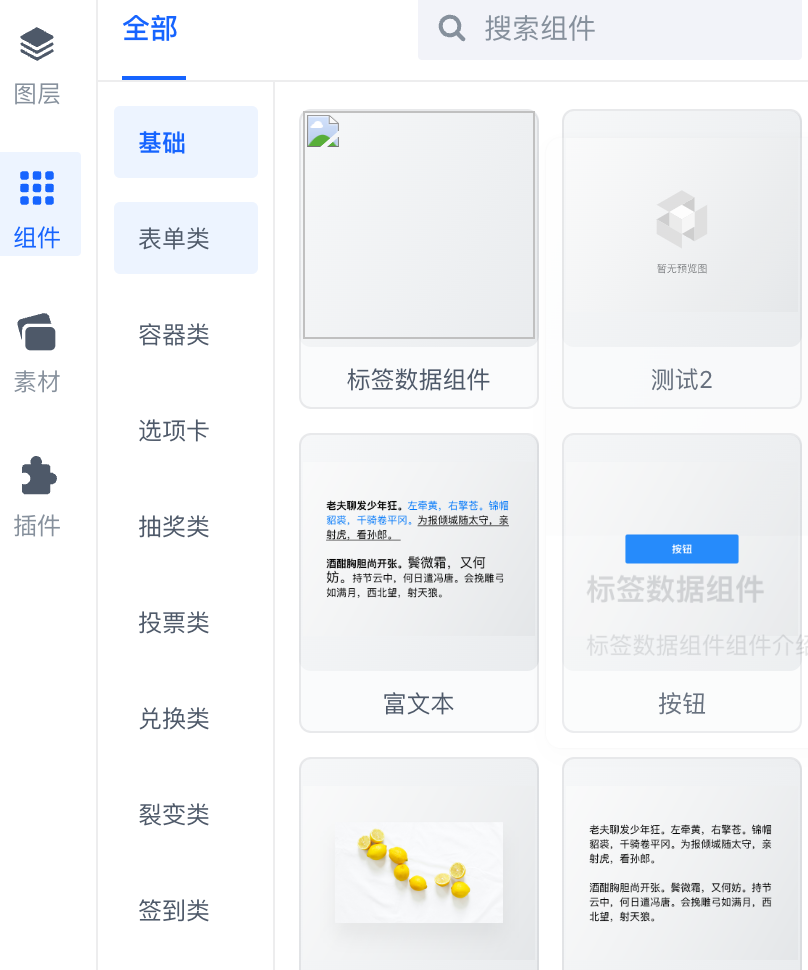Open the 插件 plugins panel

tap(37, 496)
